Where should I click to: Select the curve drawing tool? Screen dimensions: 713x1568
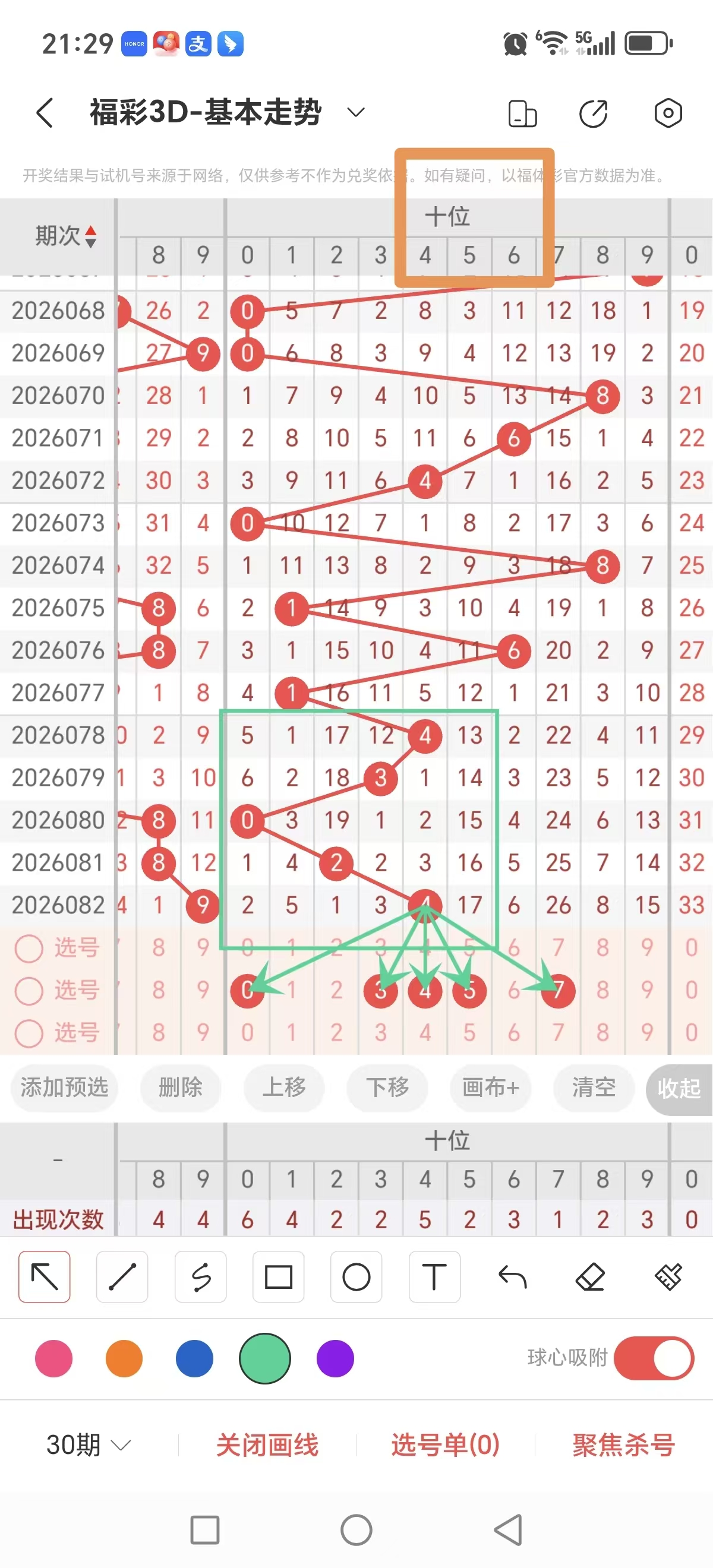click(x=200, y=1278)
